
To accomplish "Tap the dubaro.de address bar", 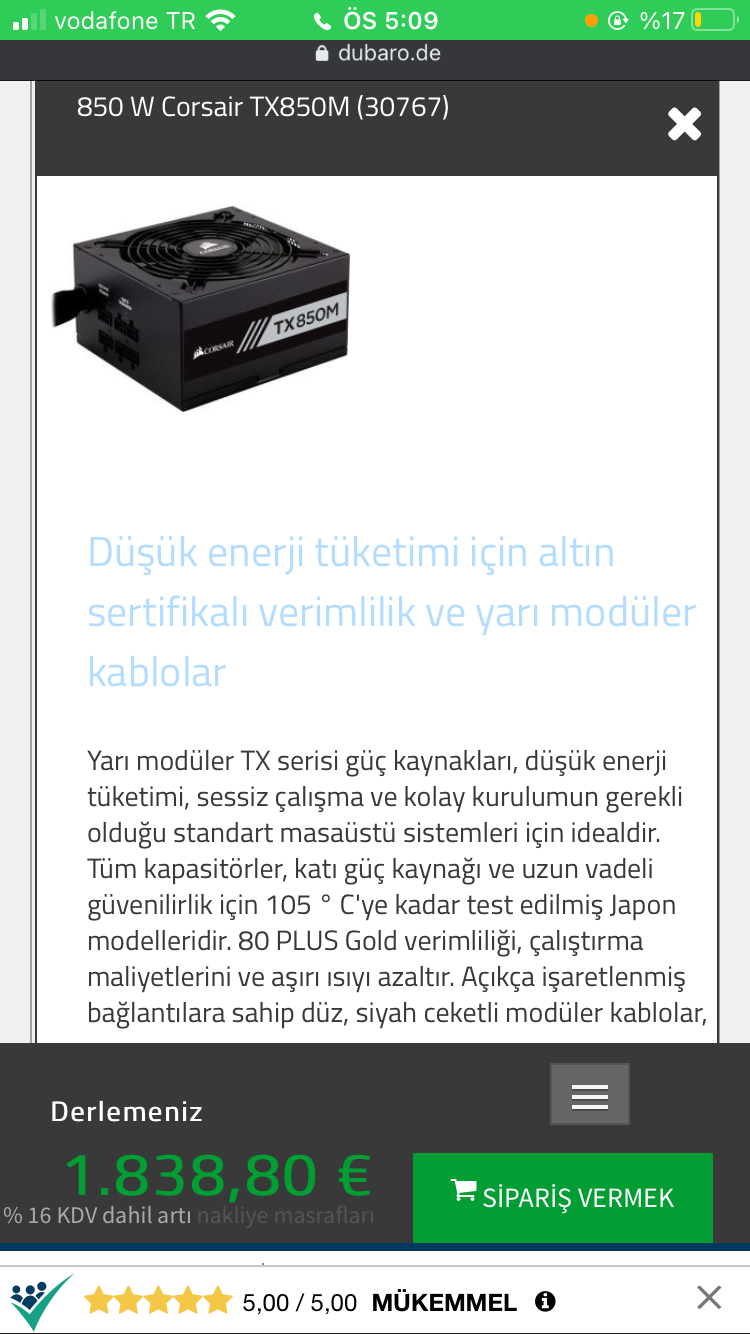I will (x=377, y=53).
